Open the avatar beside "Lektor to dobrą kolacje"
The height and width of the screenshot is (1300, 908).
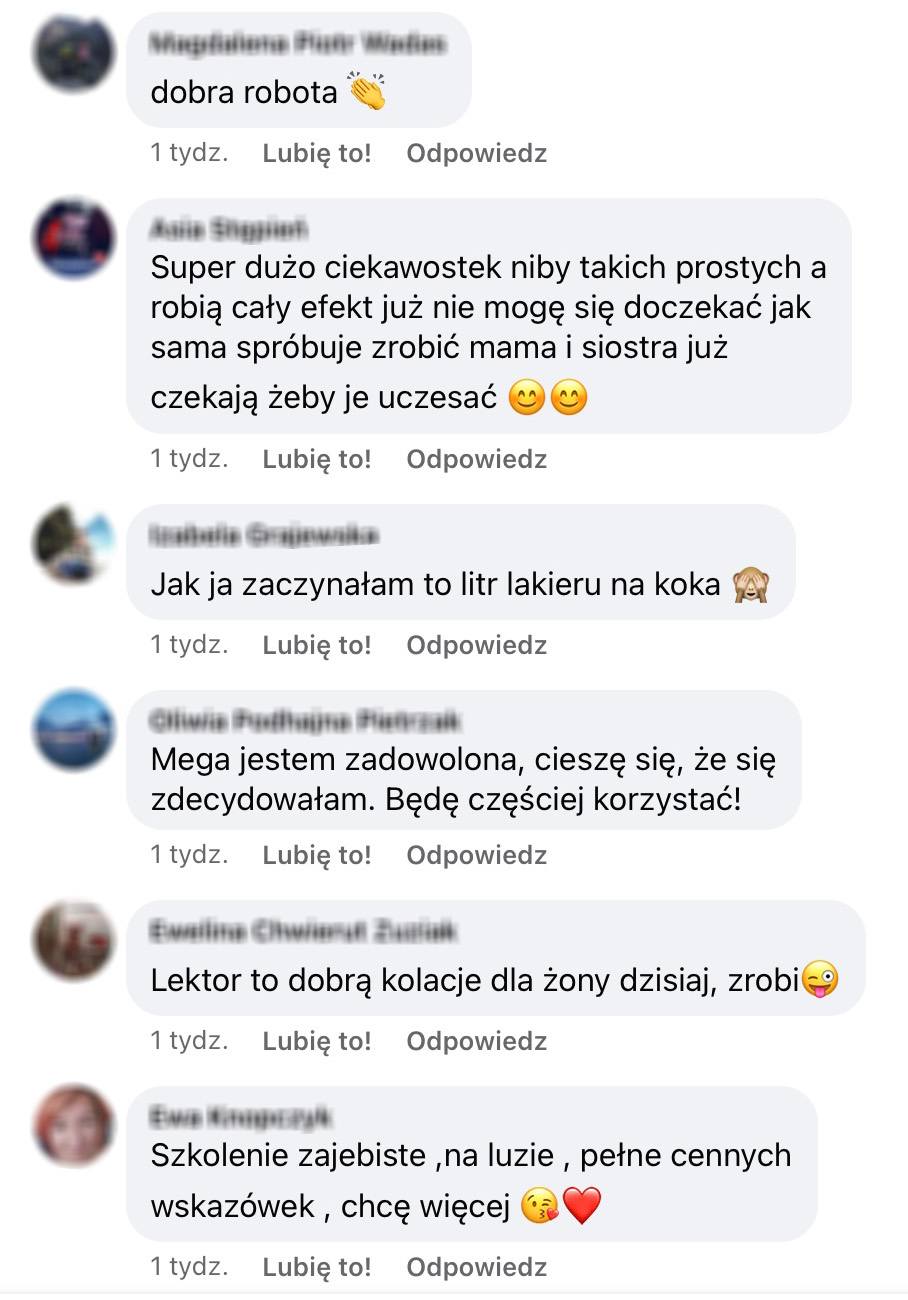(x=74, y=940)
